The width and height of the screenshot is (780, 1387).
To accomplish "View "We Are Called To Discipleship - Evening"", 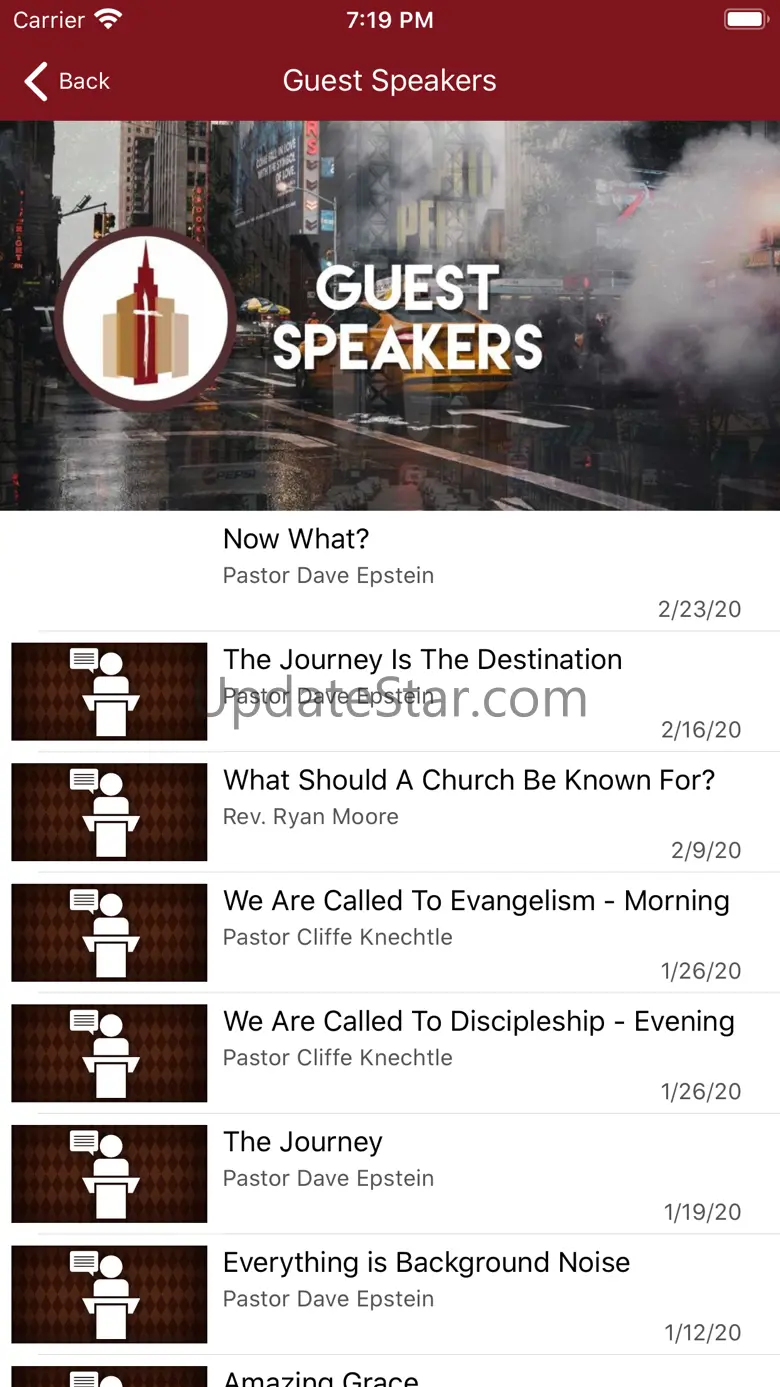I will (390, 1052).
